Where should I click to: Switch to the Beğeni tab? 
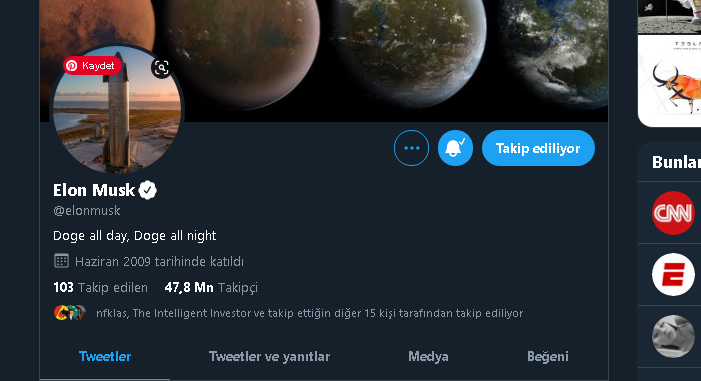click(548, 356)
